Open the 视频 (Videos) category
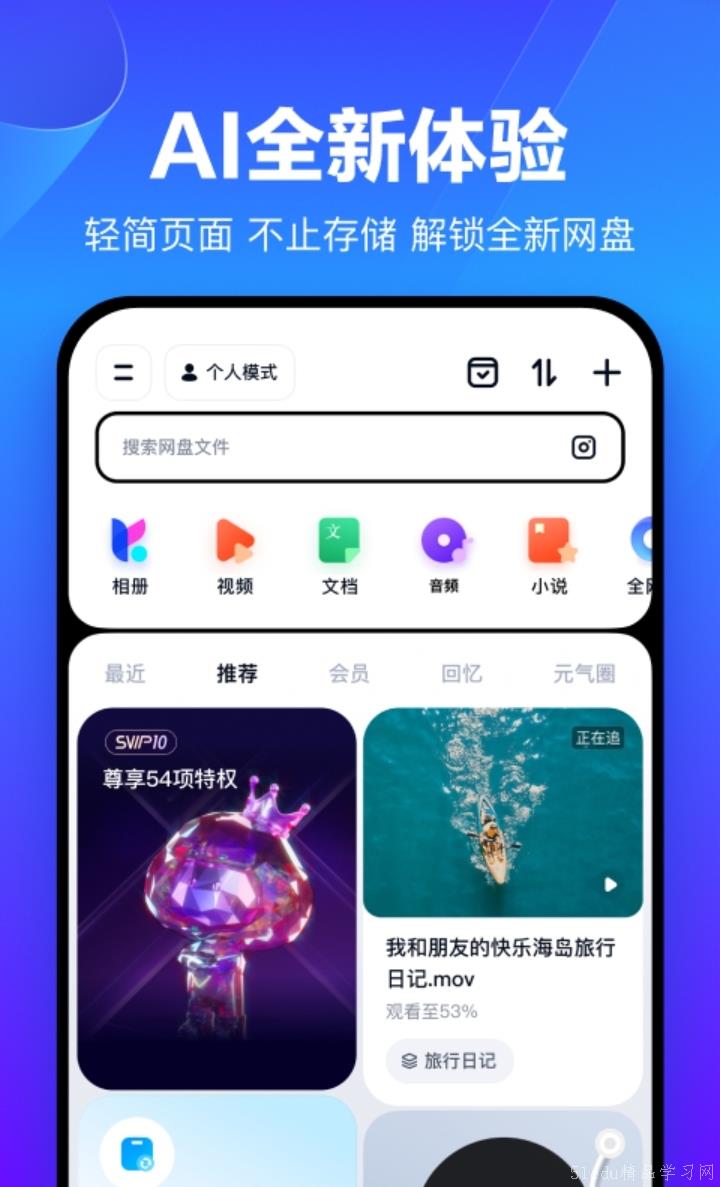 (x=235, y=552)
